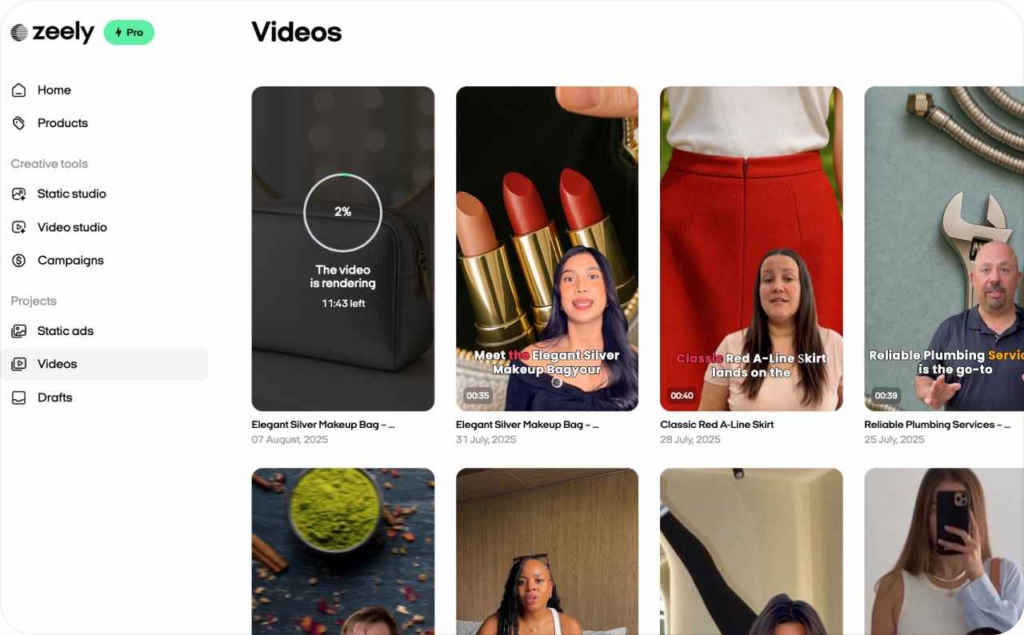
Task: Open the 31 July Elegant Silver Makeup Bag video
Action: coord(547,248)
